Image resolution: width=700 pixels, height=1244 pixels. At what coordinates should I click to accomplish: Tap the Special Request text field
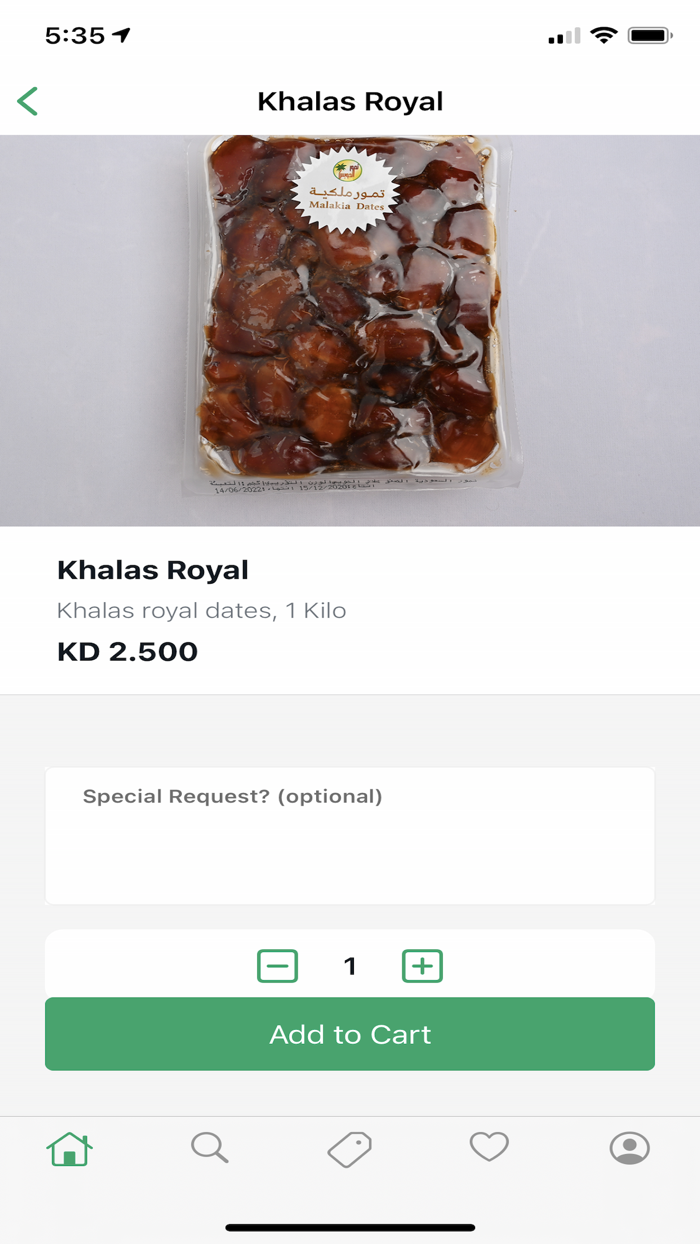(x=350, y=836)
